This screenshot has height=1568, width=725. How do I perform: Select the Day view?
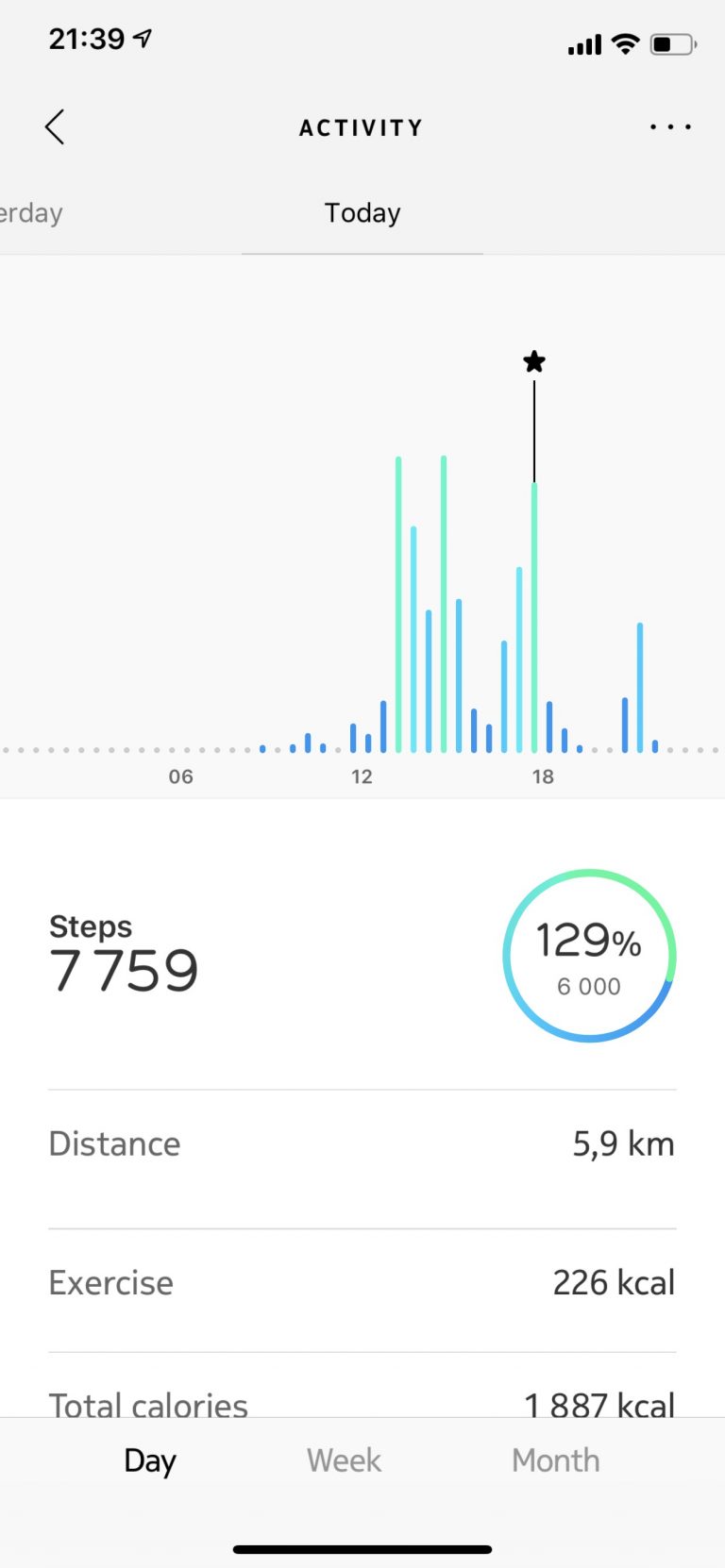[x=150, y=1461]
